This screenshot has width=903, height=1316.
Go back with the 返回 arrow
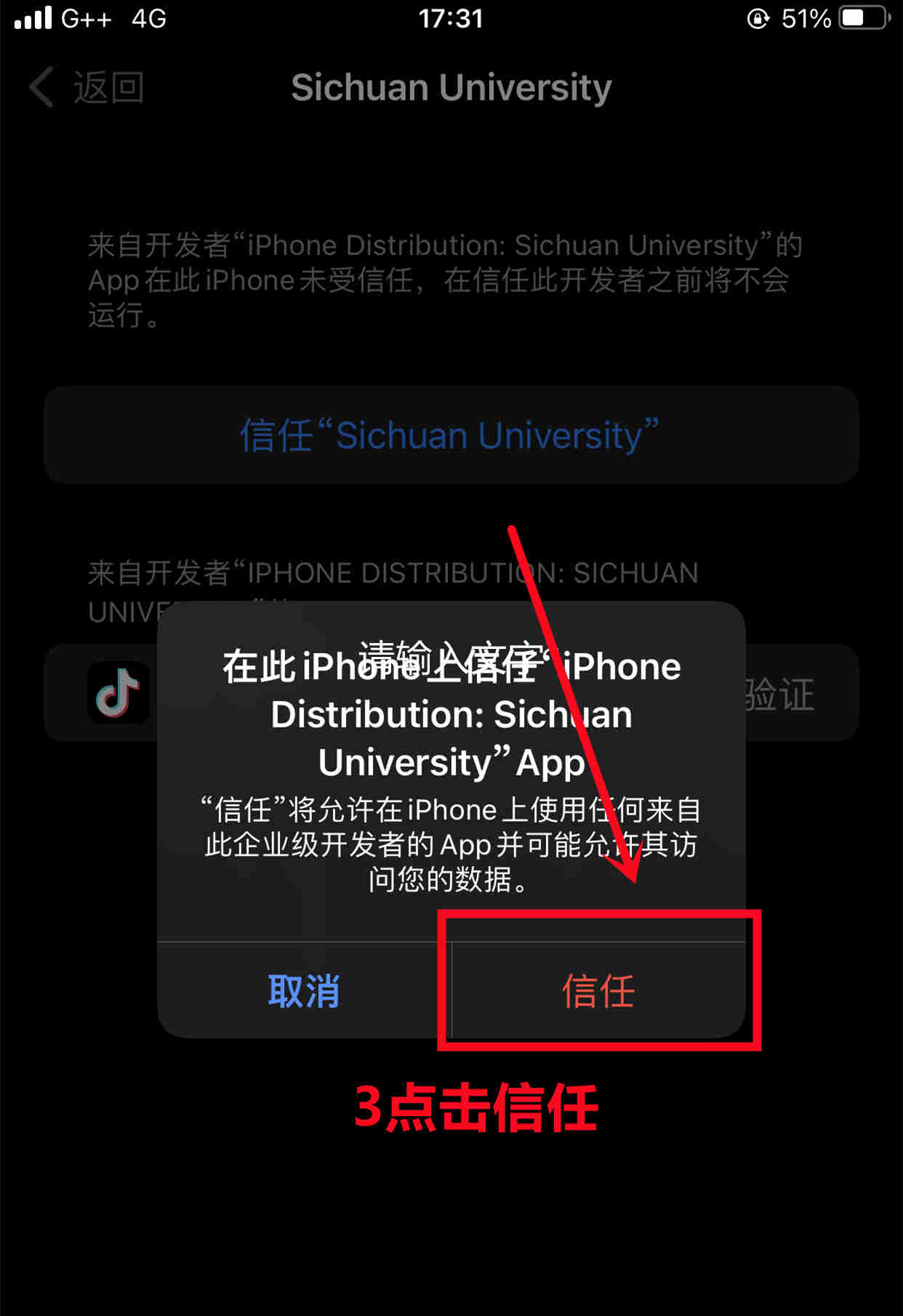(86, 88)
